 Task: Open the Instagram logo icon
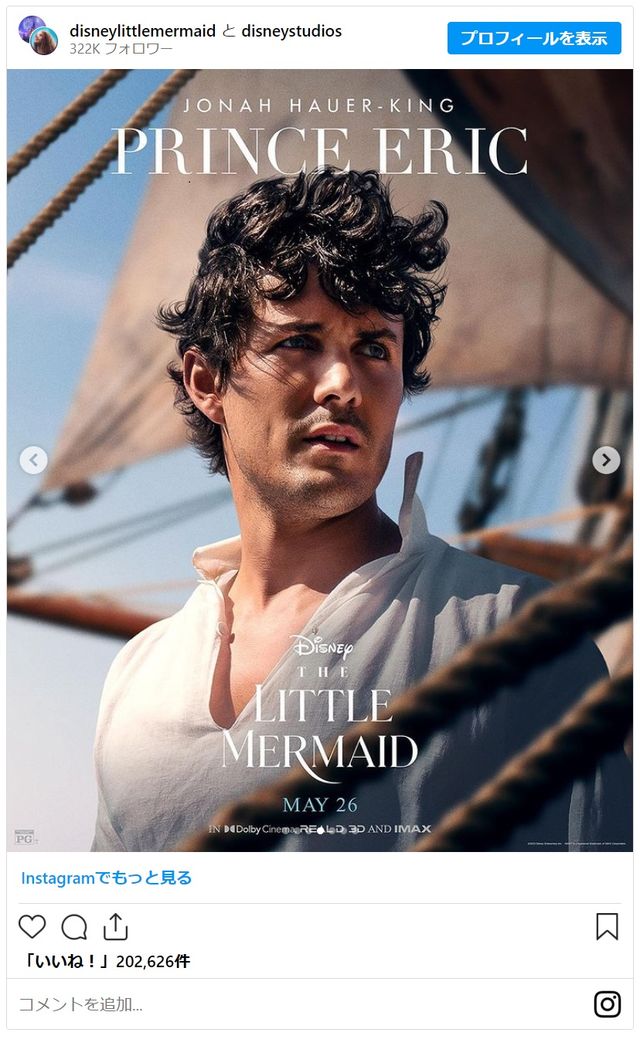607,1004
